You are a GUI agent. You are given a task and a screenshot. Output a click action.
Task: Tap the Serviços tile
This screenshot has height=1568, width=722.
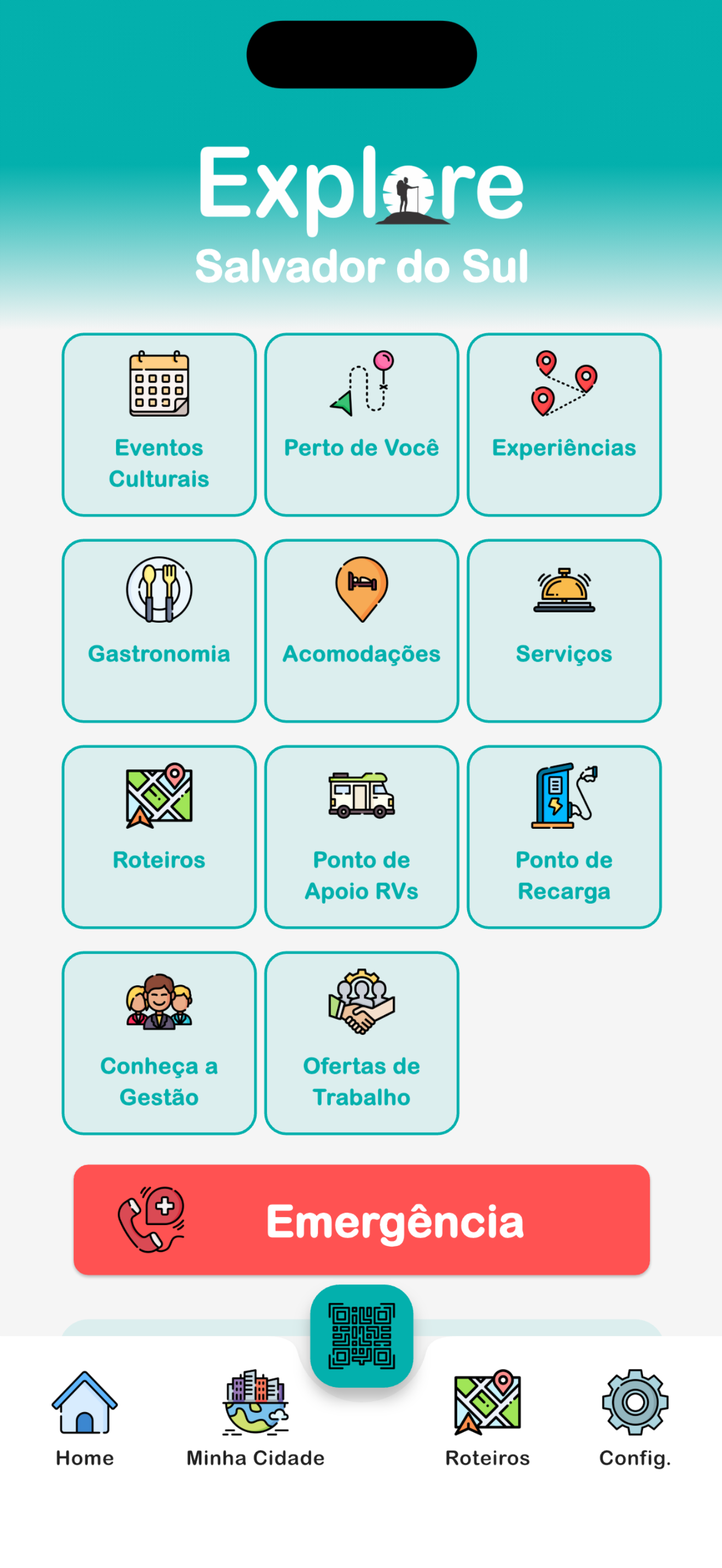pos(564,630)
